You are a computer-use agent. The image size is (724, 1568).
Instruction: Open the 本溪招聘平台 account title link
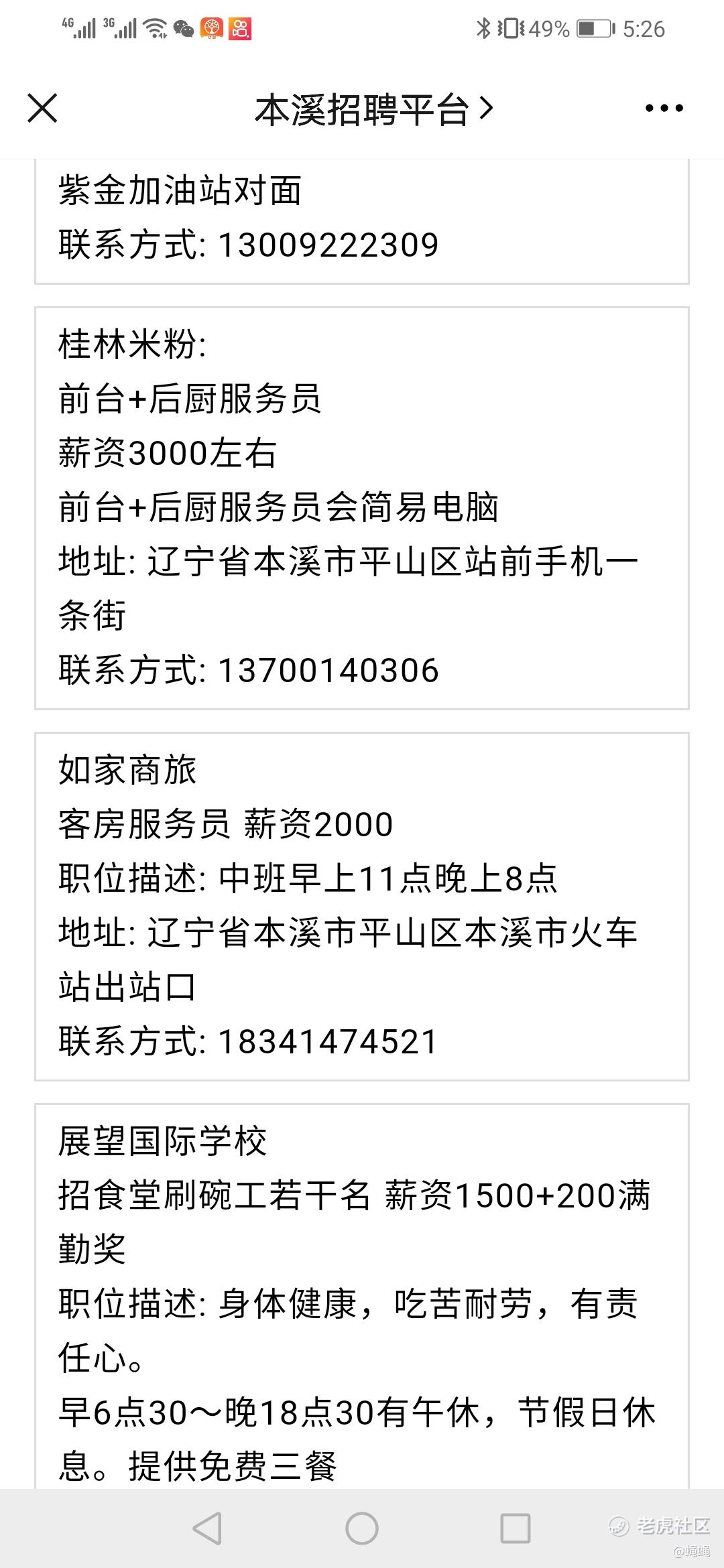pos(374,109)
